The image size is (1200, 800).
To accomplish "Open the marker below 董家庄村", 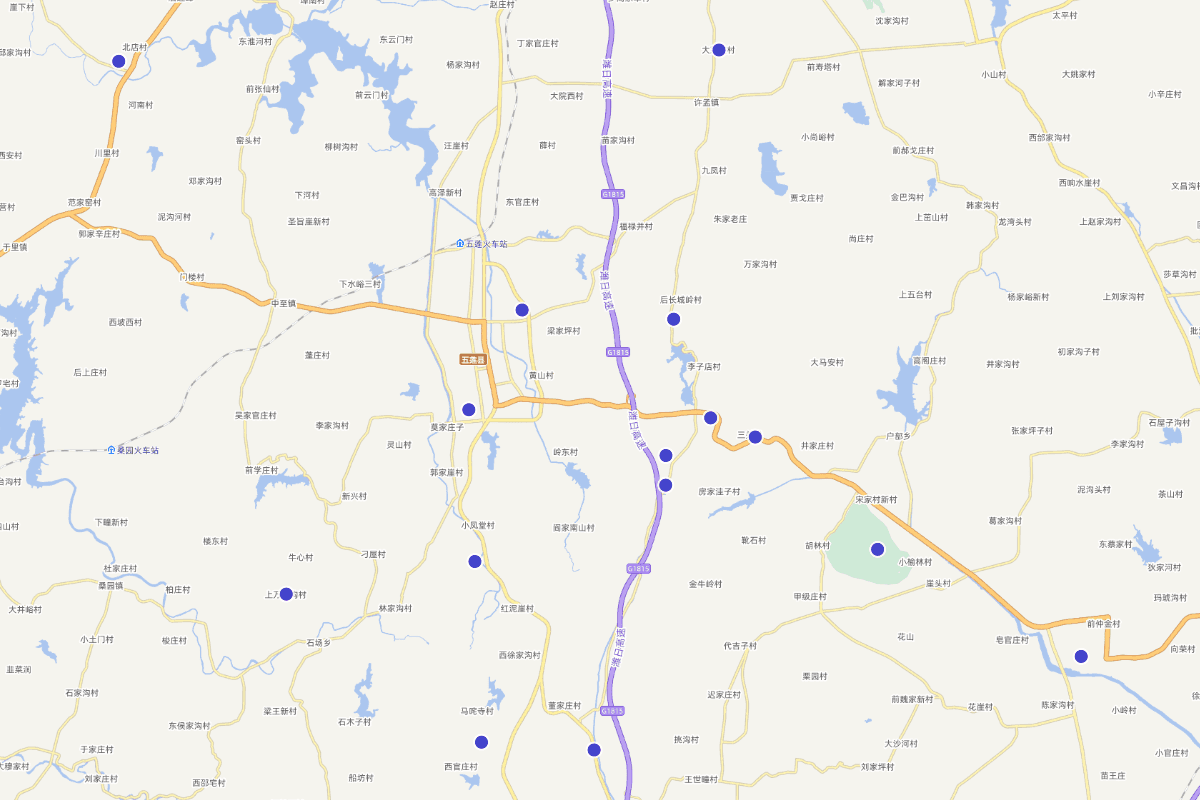I will [594, 750].
